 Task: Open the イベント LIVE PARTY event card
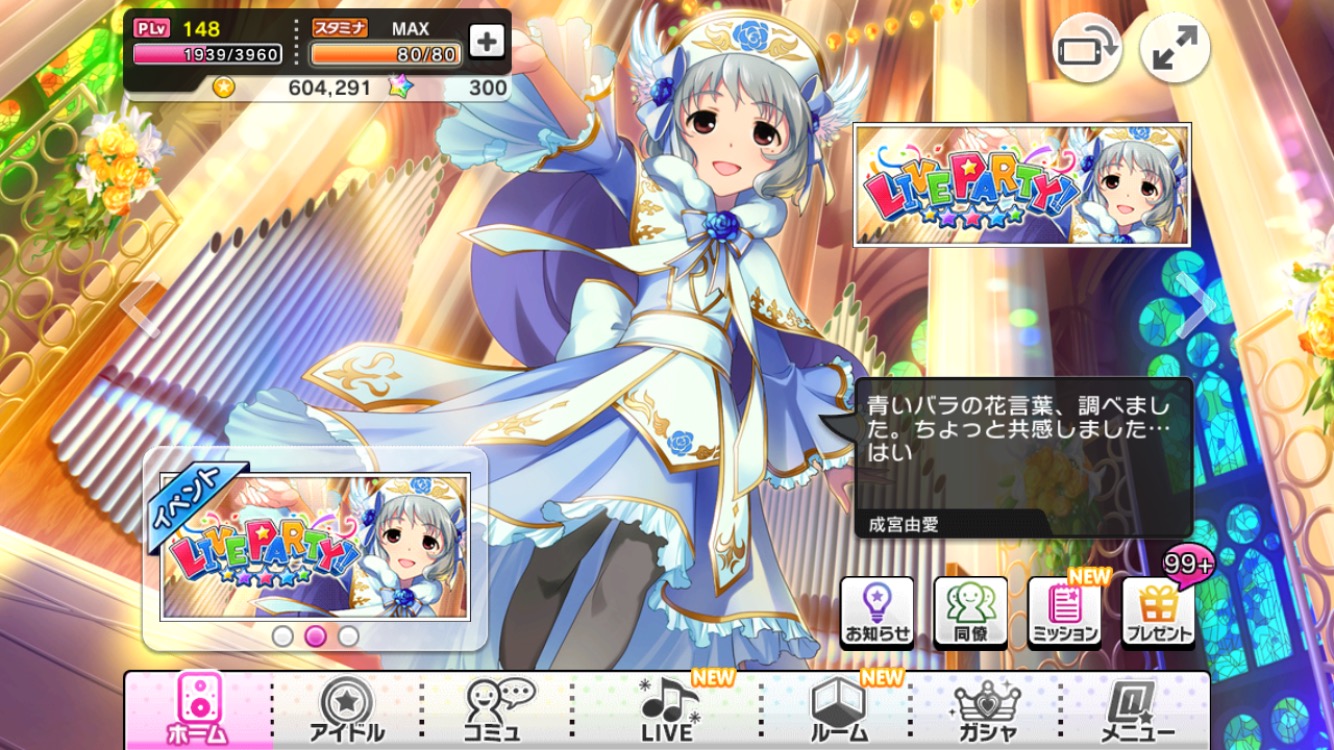click(315, 546)
